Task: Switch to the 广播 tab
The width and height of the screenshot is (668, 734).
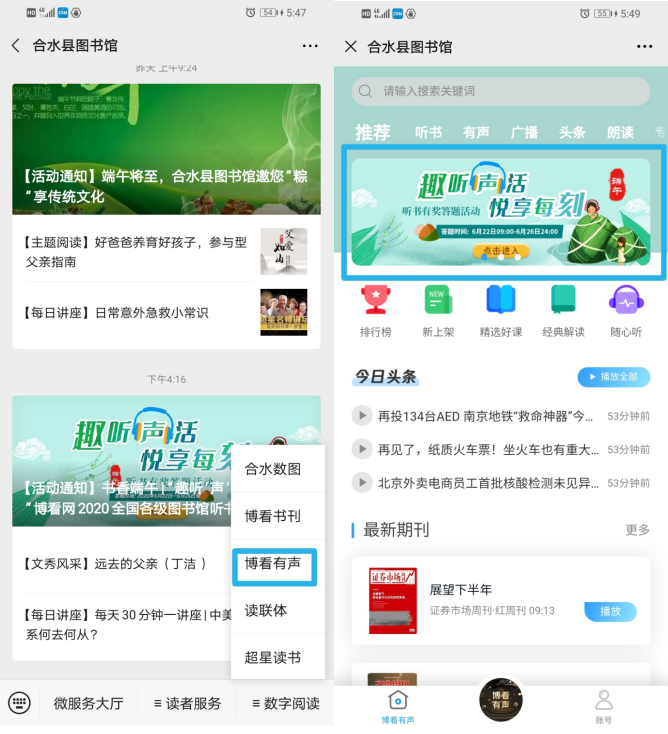Action: [524, 132]
